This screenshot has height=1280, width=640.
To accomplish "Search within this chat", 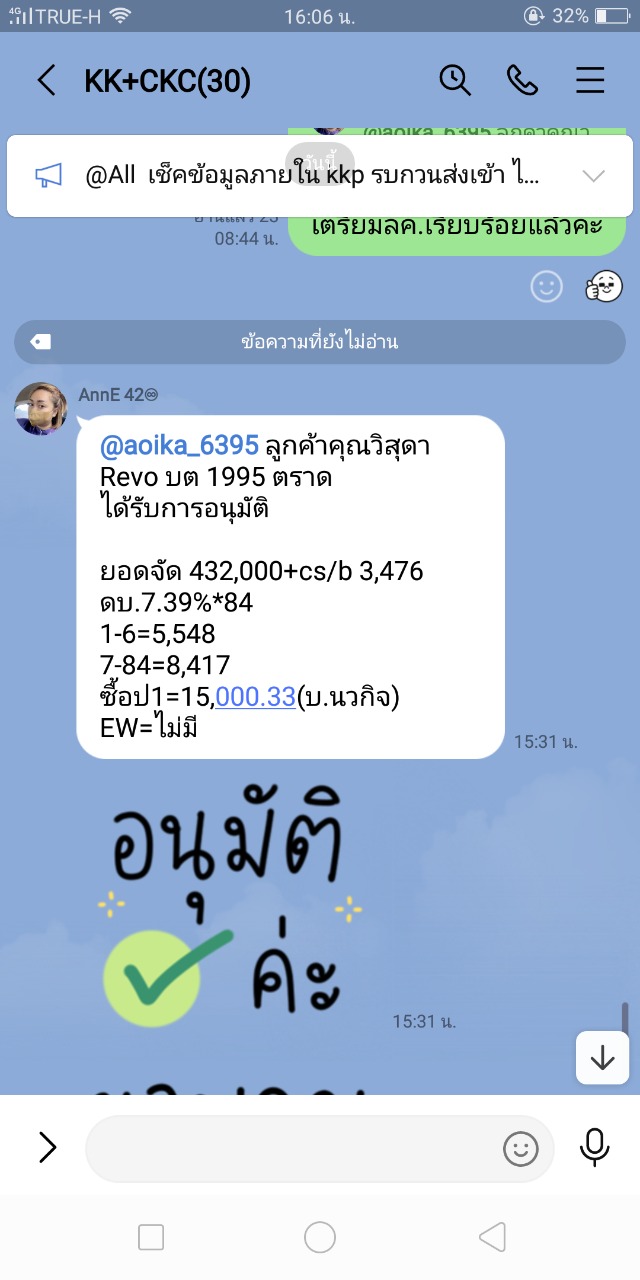I will point(455,81).
